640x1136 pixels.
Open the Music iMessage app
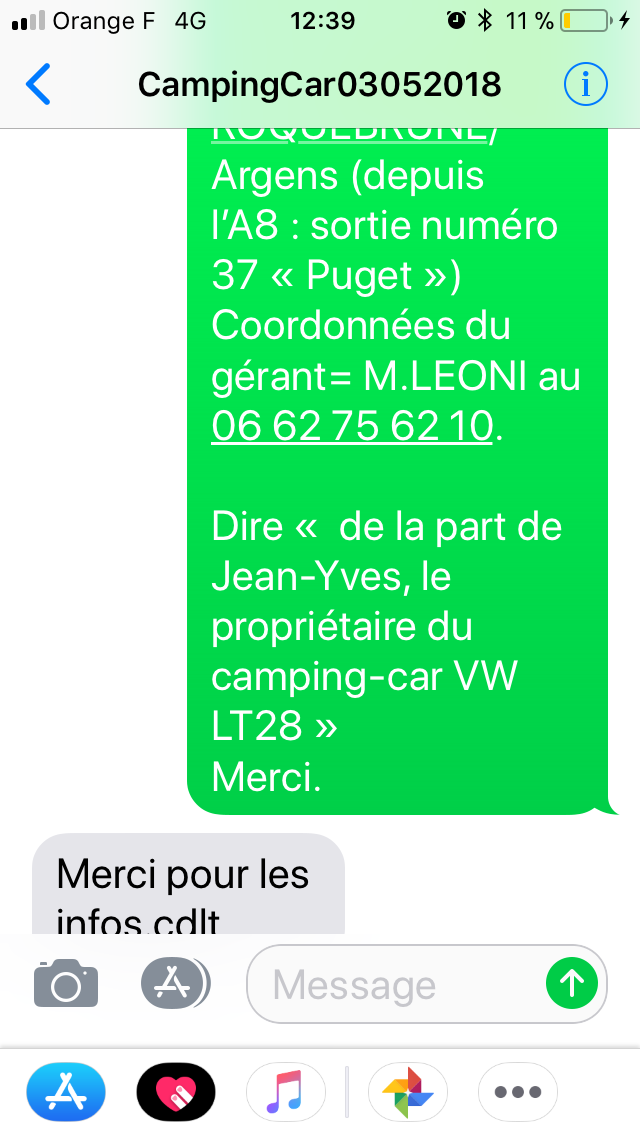pos(284,1091)
